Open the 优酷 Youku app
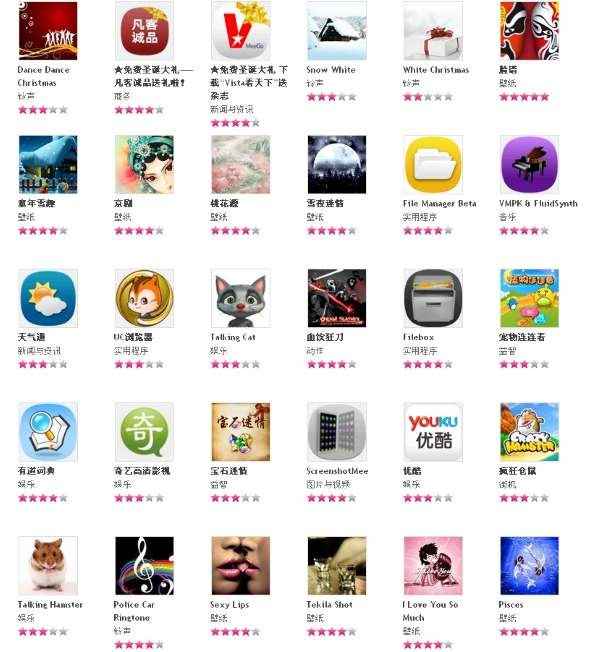Image resolution: width=600 pixels, height=652 pixels. point(433,432)
